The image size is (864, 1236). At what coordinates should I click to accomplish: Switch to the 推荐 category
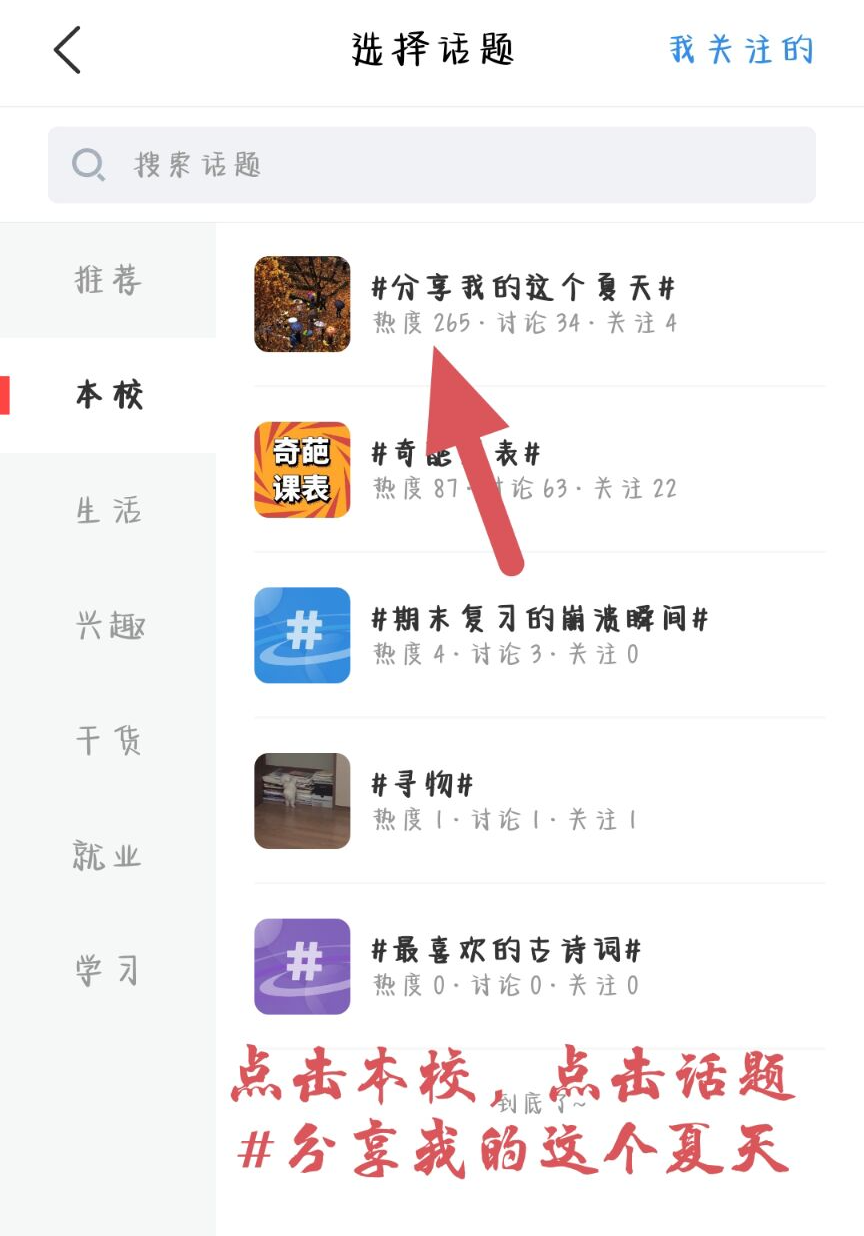[x=108, y=280]
